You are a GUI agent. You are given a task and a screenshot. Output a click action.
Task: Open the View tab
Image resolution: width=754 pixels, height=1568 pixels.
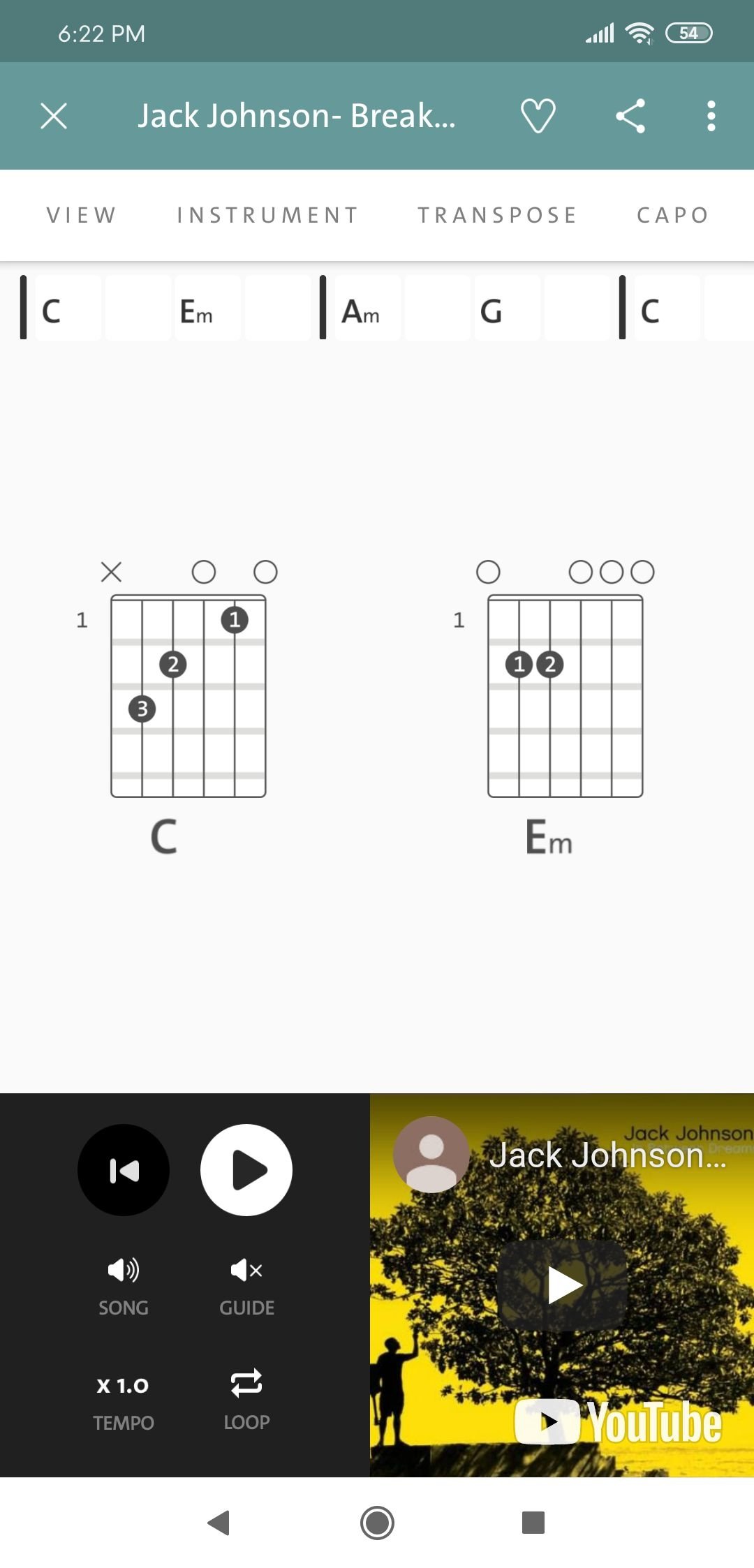pos(82,215)
